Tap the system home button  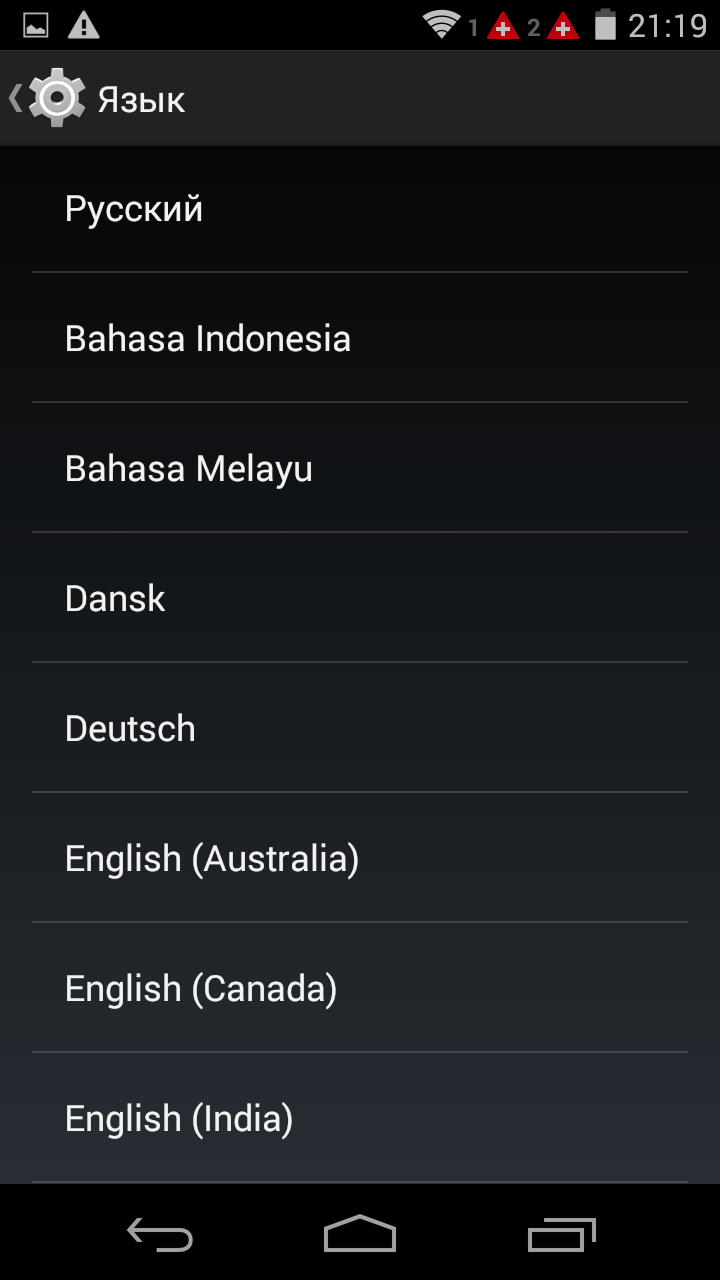coord(360,1234)
